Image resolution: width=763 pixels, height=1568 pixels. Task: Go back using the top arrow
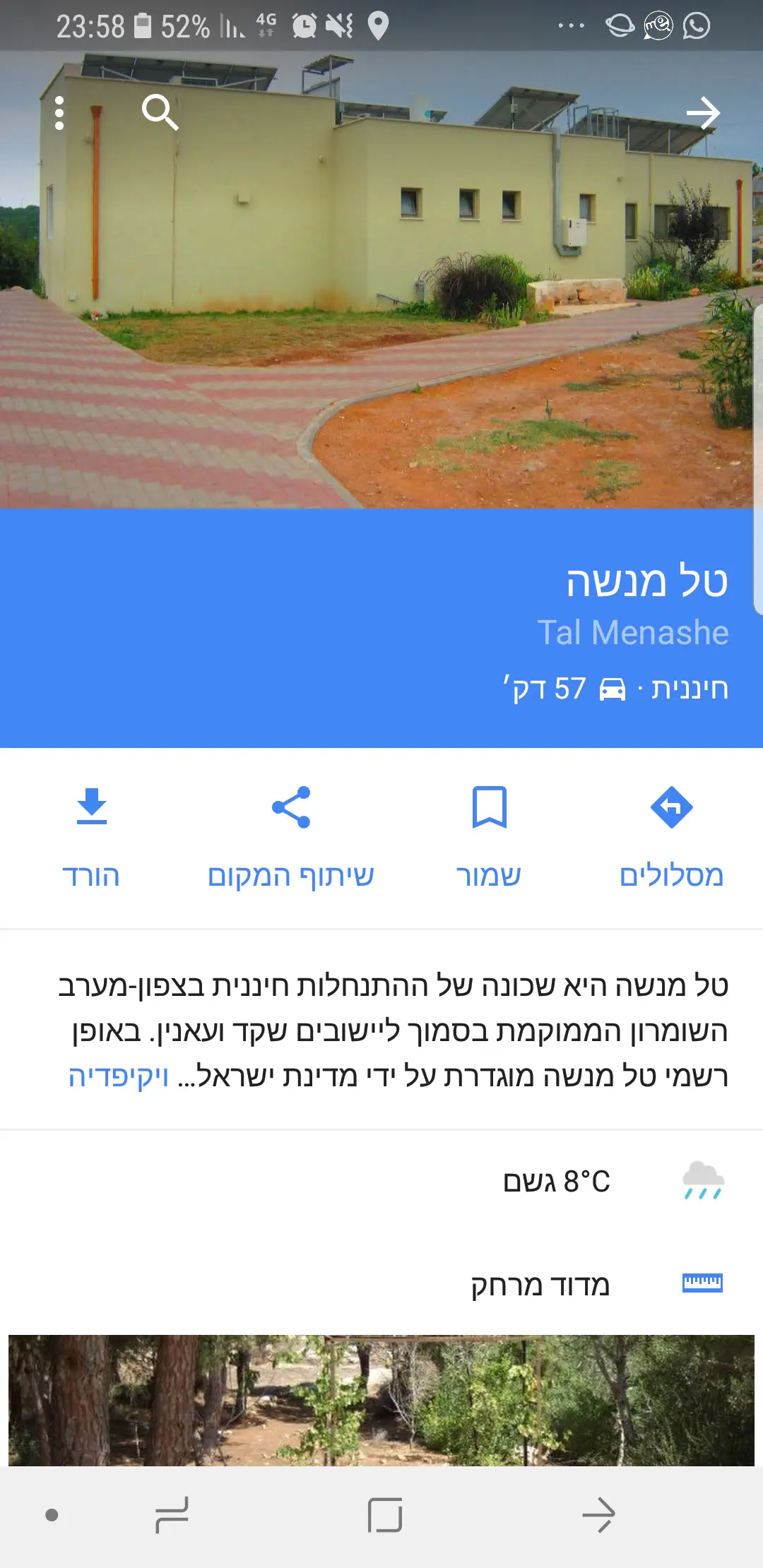tap(702, 113)
